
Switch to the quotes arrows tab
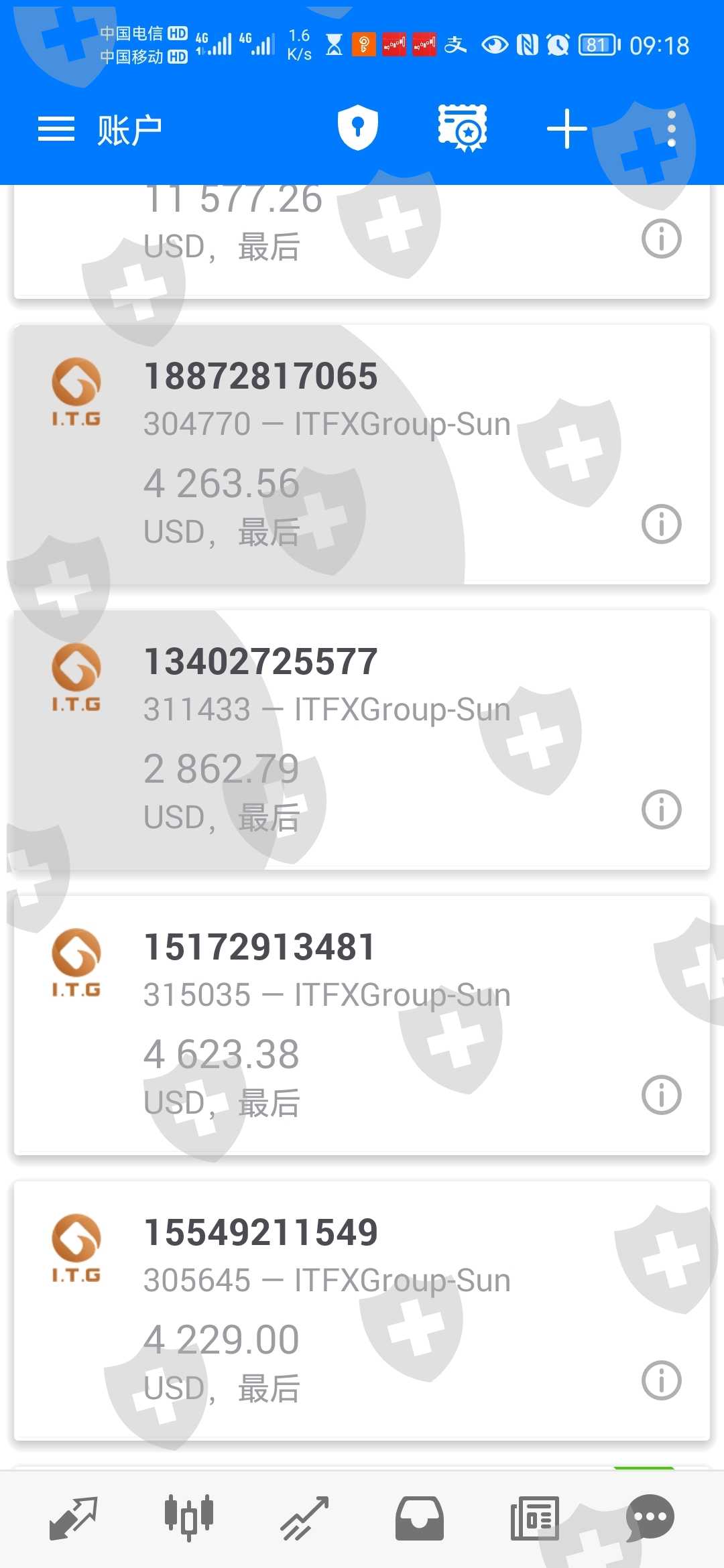[74, 1518]
